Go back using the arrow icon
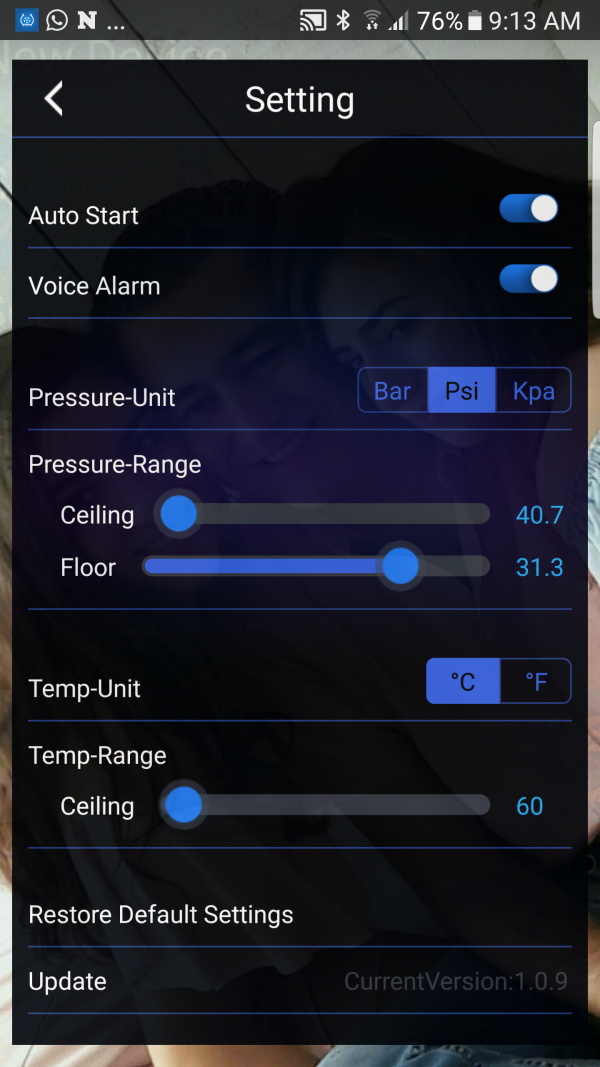The width and height of the screenshot is (600, 1067). click(x=54, y=99)
